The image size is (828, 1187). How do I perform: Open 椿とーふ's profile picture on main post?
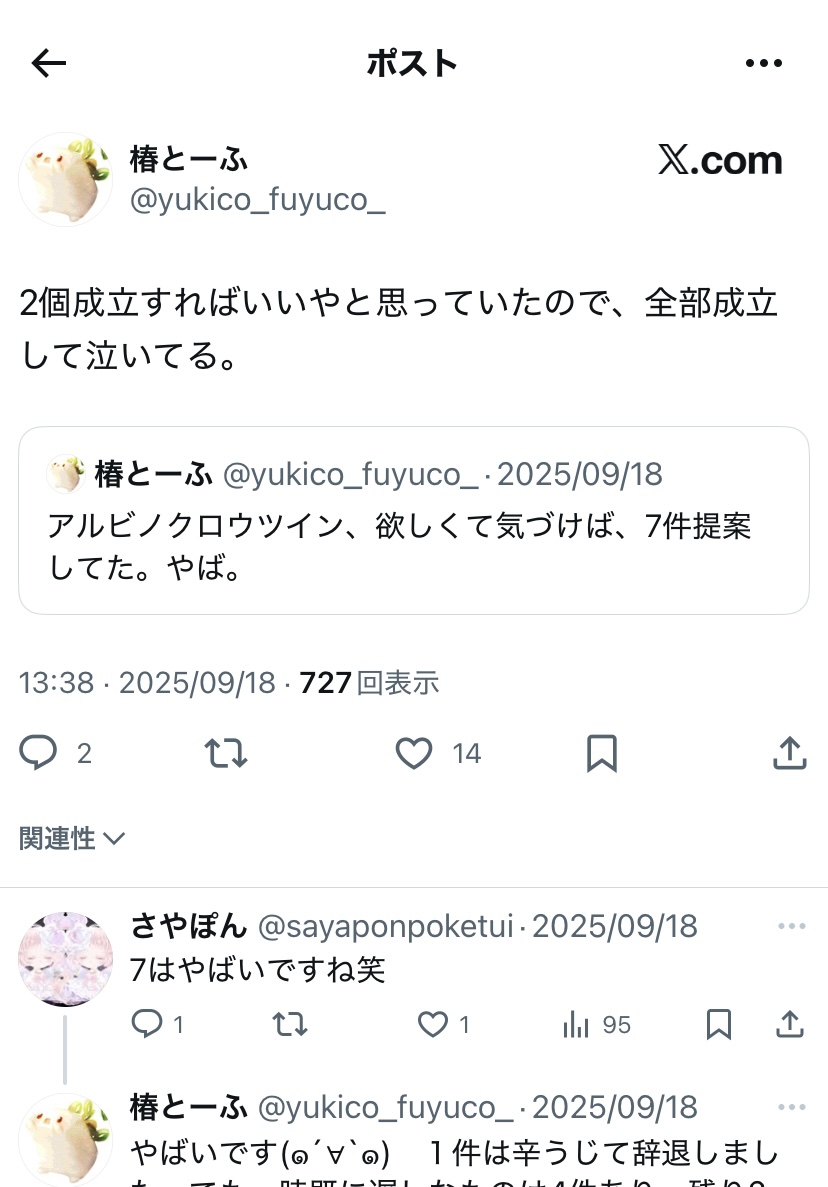(66, 180)
